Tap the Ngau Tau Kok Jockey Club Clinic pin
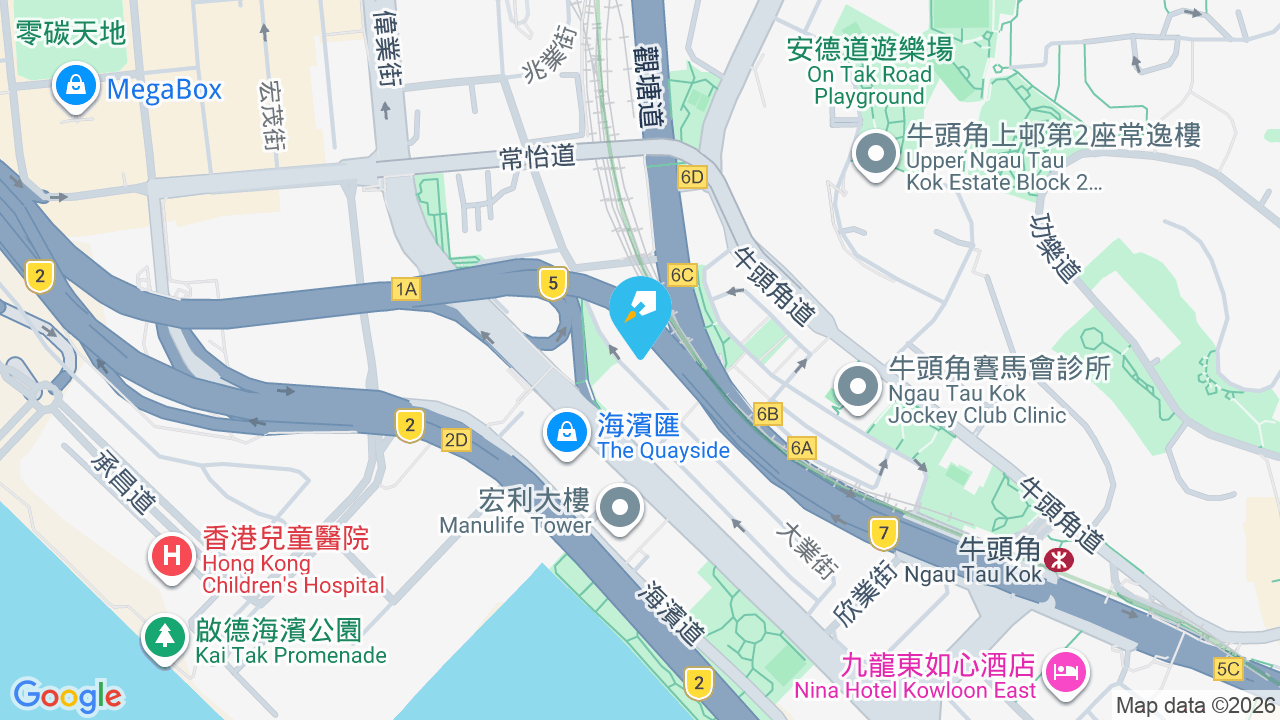The width and height of the screenshot is (1280, 720). [857, 388]
